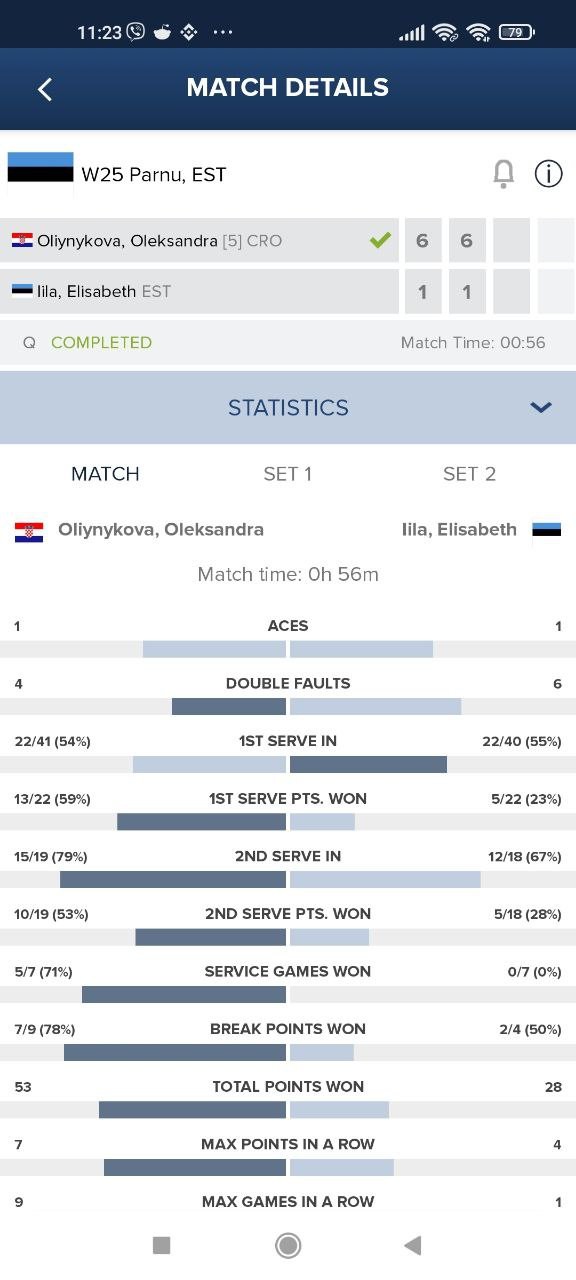Tap the system back triangle
The width and height of the screenshot is (576, 1280).
412,1245
